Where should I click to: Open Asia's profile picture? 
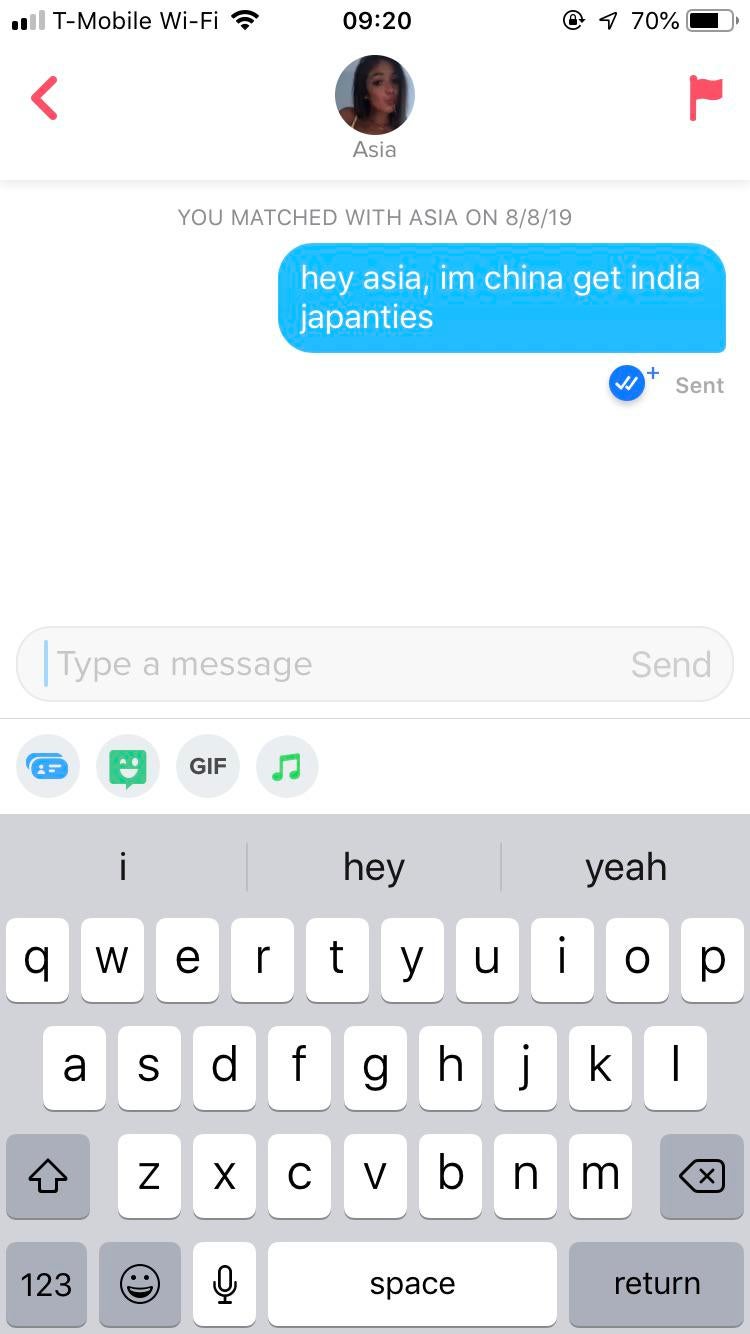(x=374, y=96)
